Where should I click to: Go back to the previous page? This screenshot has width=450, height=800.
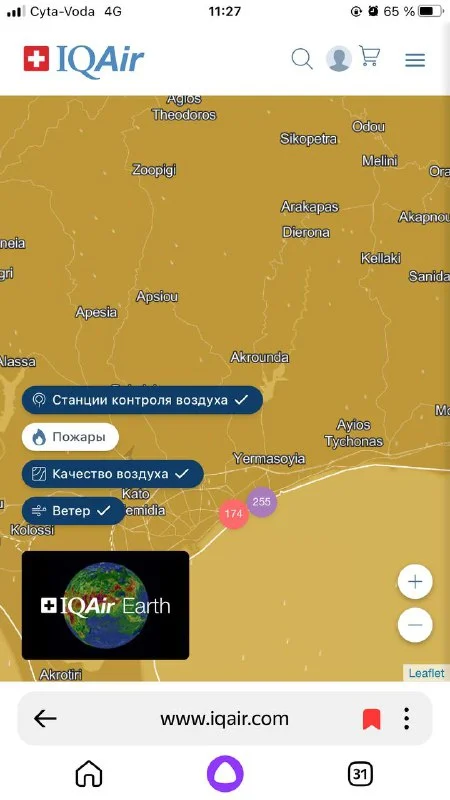[x=45, y=719]
